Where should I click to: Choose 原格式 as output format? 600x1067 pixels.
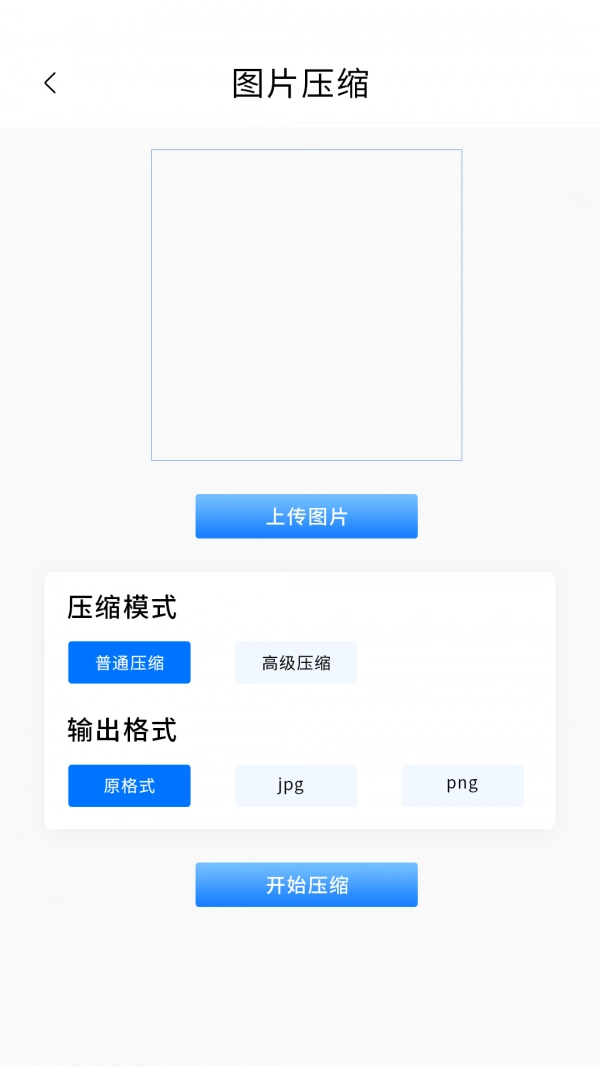tap(129, 786)
